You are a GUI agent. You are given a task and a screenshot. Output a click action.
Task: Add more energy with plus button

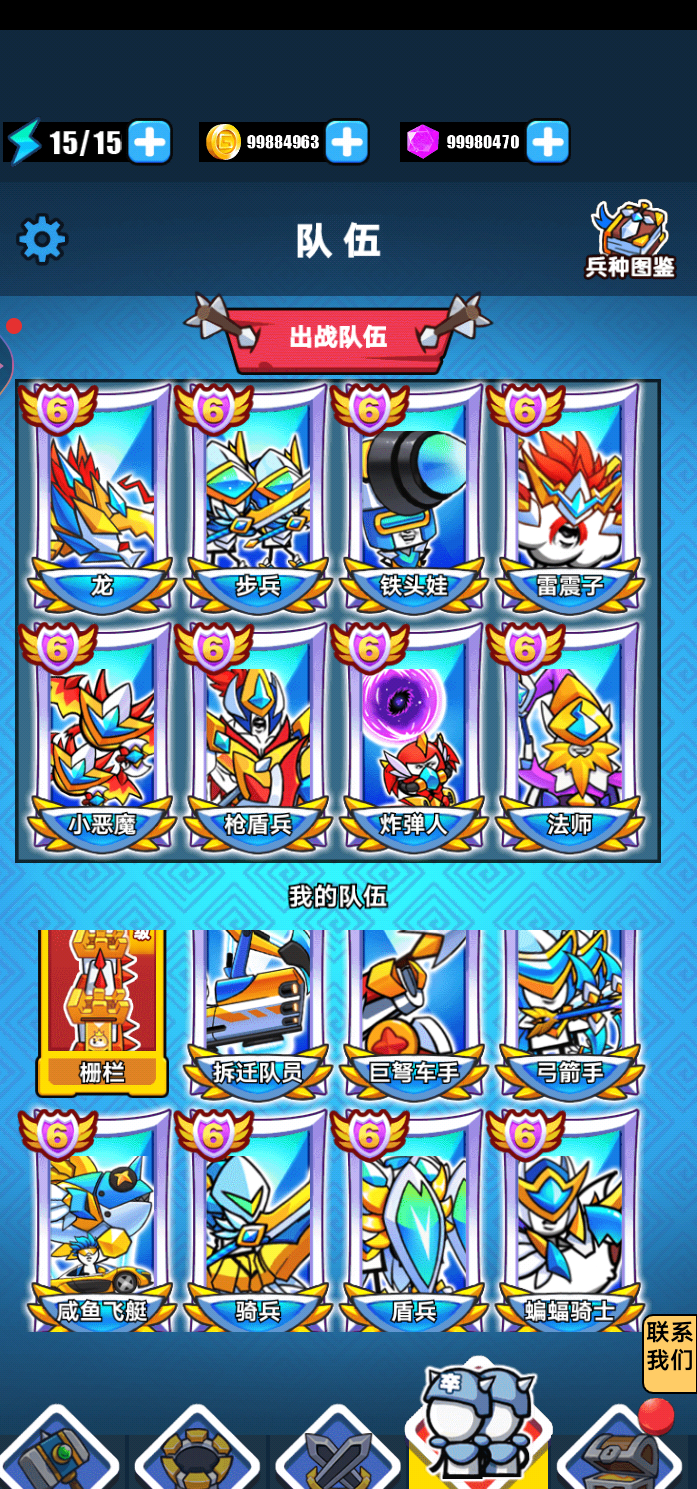[x=150, y=143]
